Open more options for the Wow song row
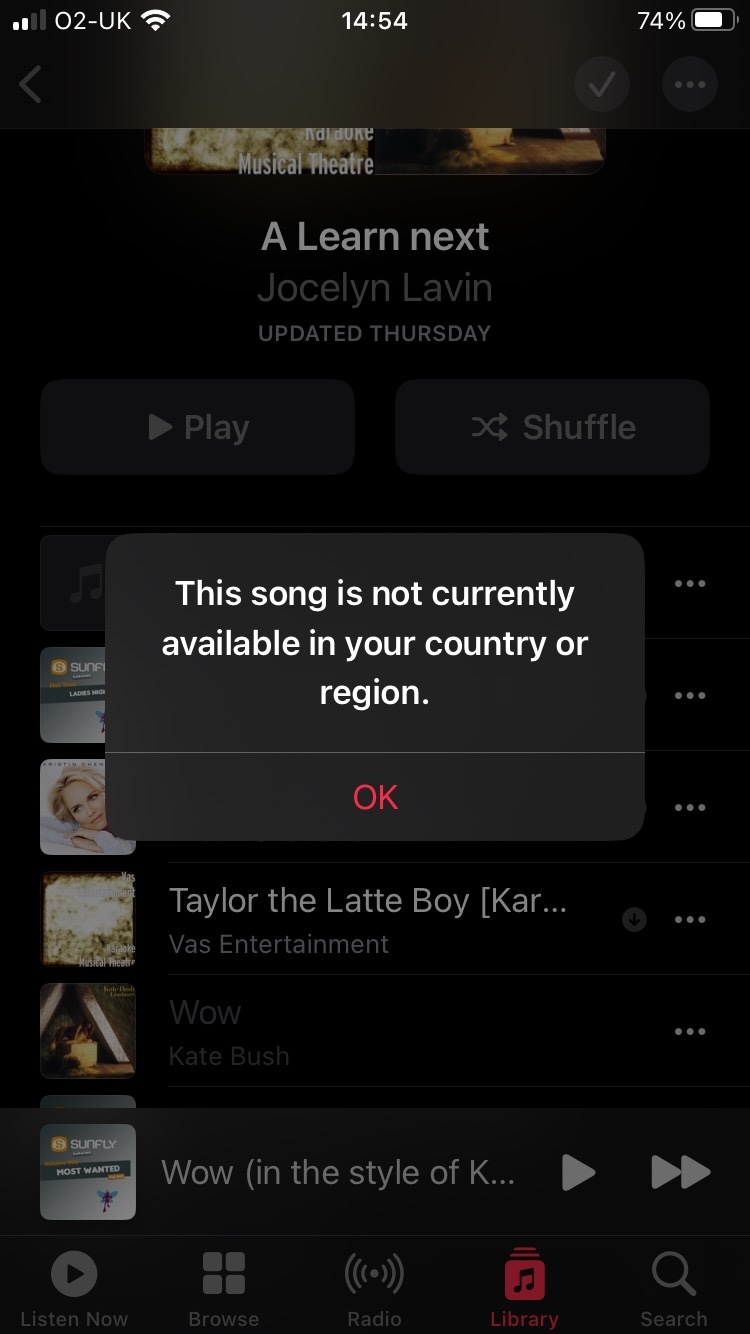 pyautogui.click(x=690, y=1031)
